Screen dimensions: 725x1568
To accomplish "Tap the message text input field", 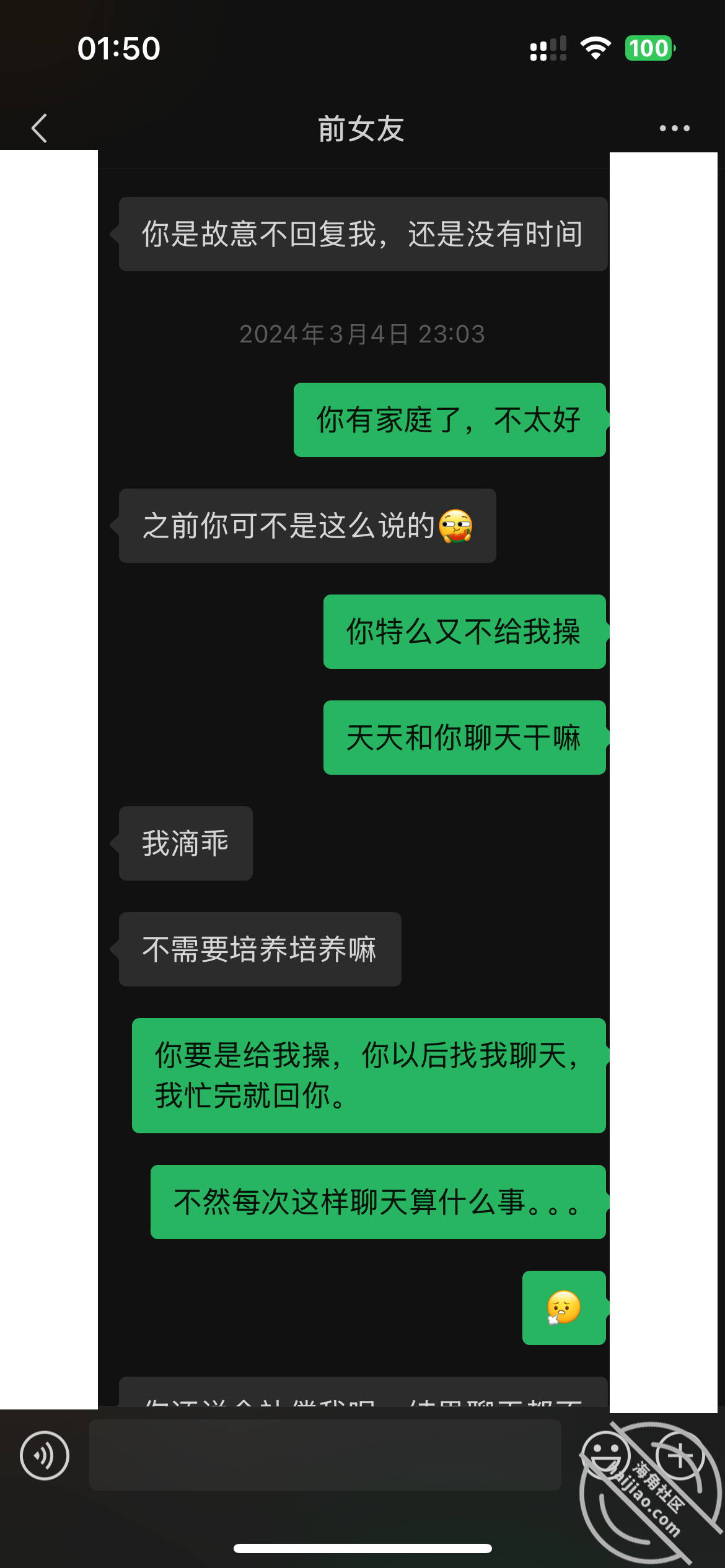I will click(x=325, y=1455).
